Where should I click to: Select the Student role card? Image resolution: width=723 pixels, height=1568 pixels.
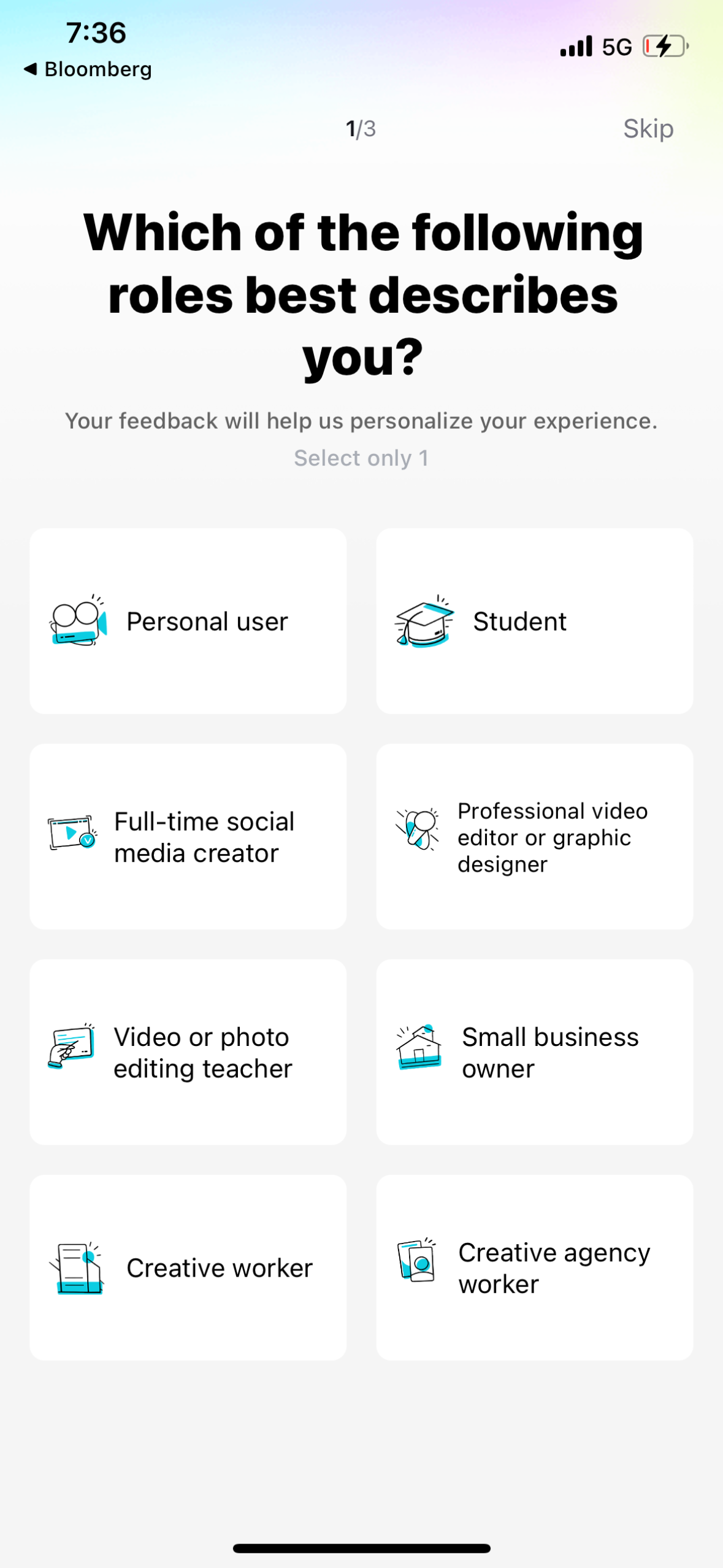click(x=535, y=621)
